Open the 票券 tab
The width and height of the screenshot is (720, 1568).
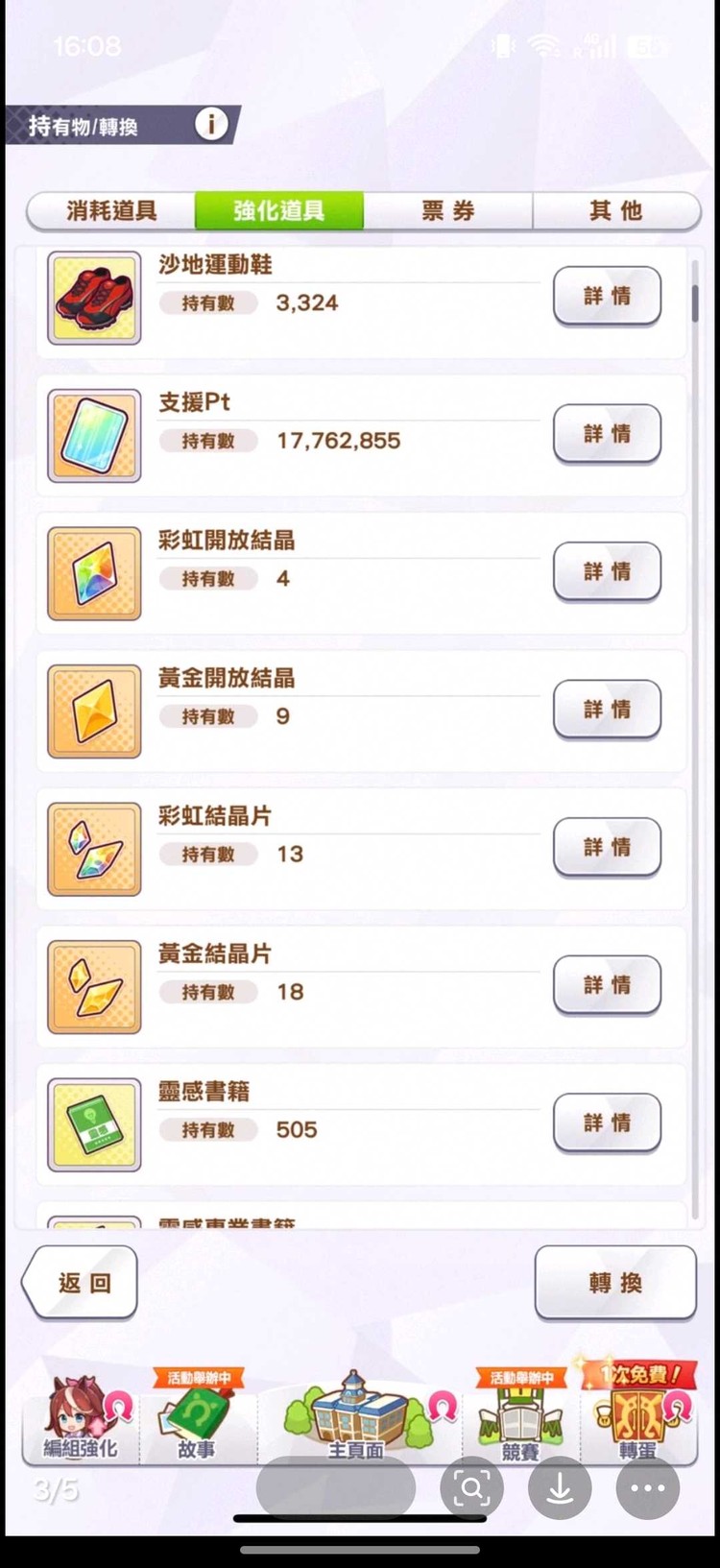447,211
